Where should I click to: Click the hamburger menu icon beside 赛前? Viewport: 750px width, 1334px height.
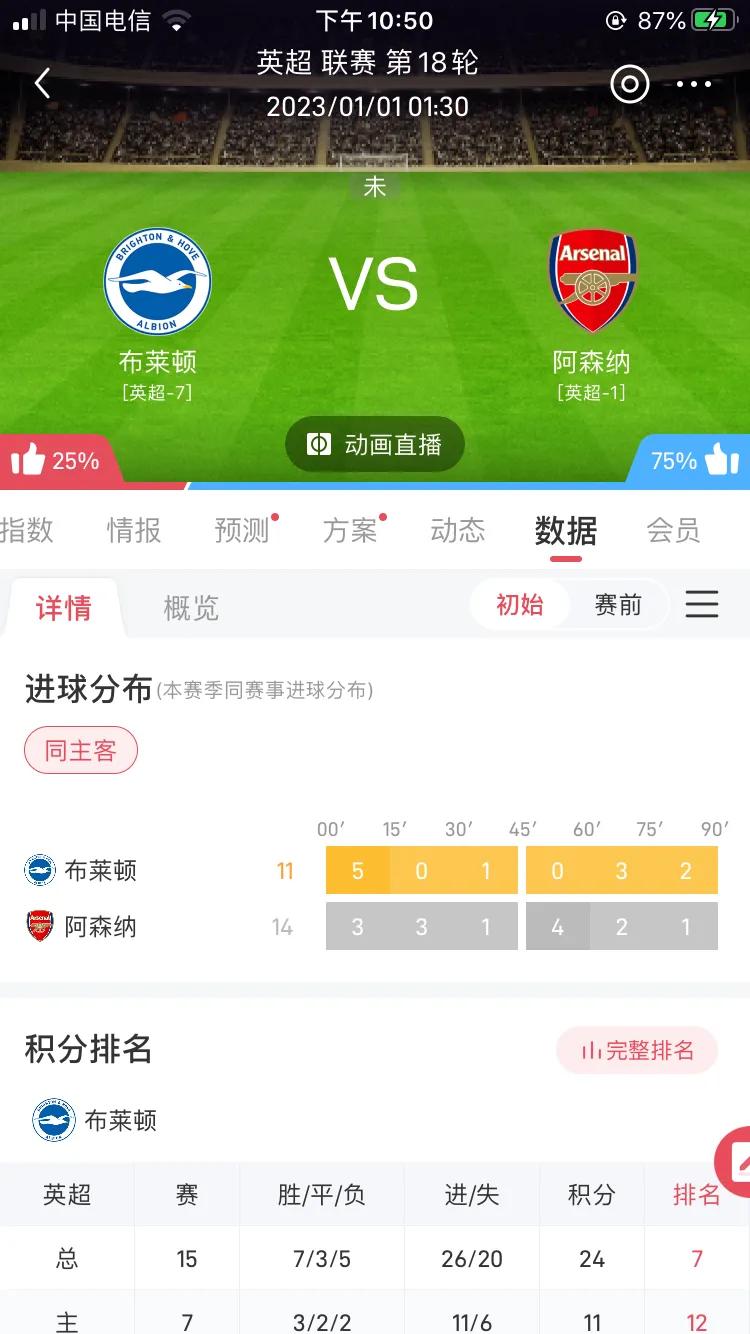coord(702,604)
